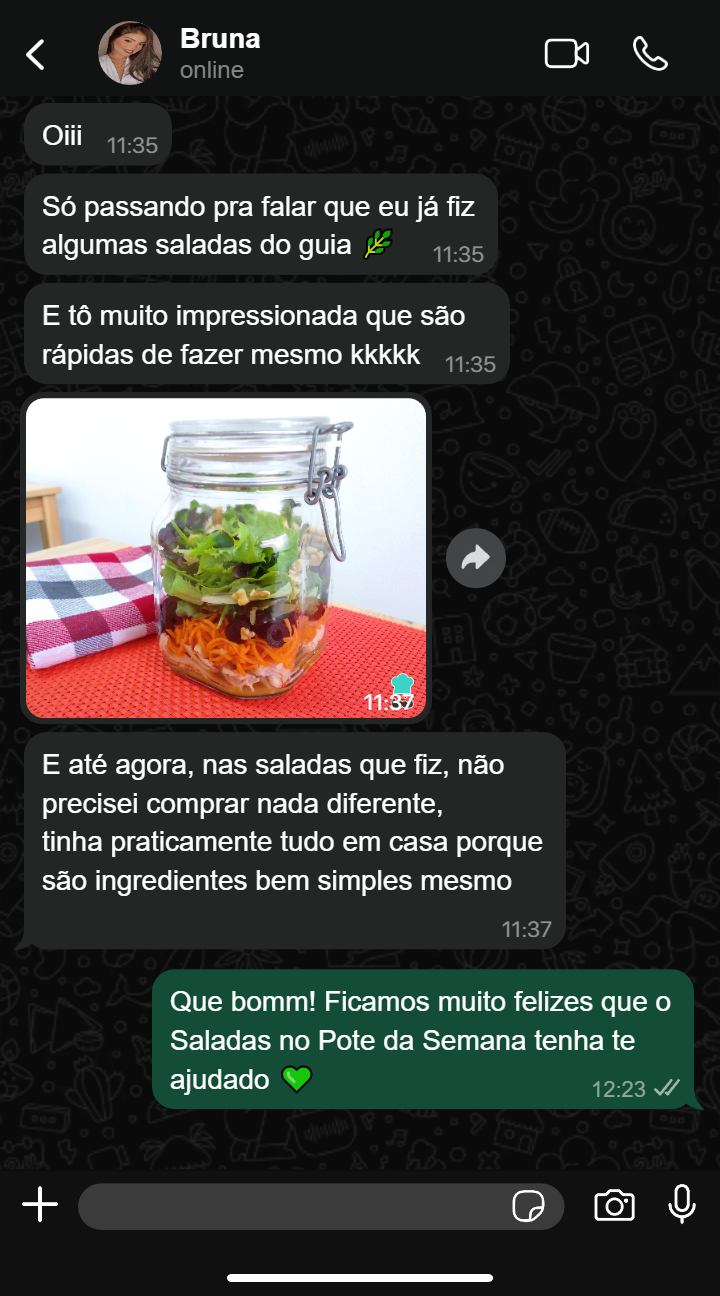Forward the salad jar photo
Viewport: 720px width, 1296px height.
tap(475, 557)
